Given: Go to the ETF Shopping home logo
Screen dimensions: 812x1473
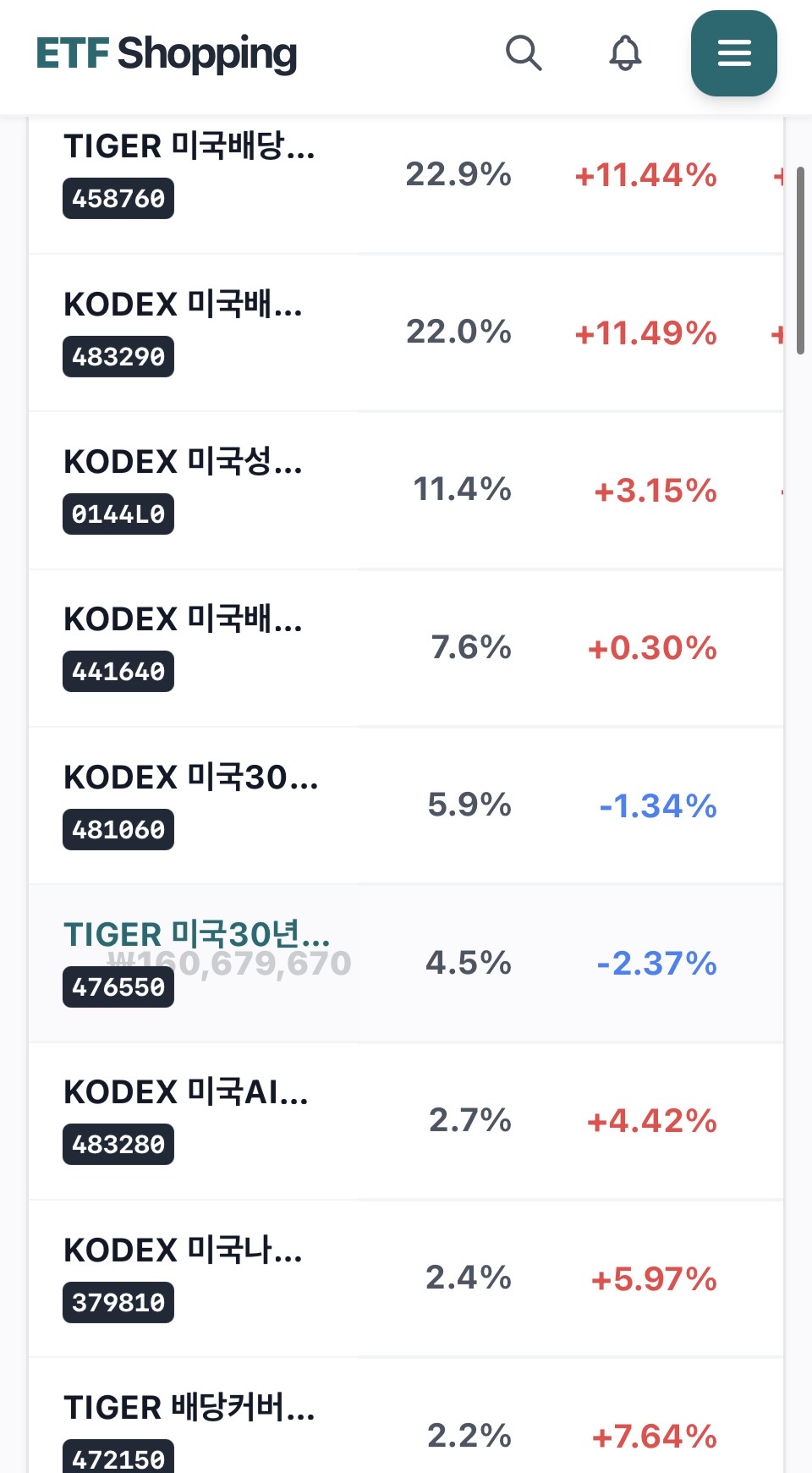Looking at the screenshot, I should pos(167,53).
